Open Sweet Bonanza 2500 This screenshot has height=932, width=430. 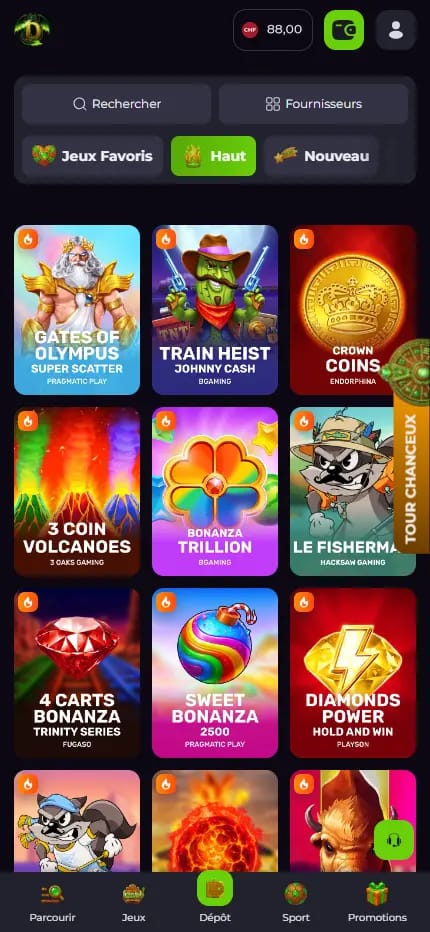click(x=215, y=673)
